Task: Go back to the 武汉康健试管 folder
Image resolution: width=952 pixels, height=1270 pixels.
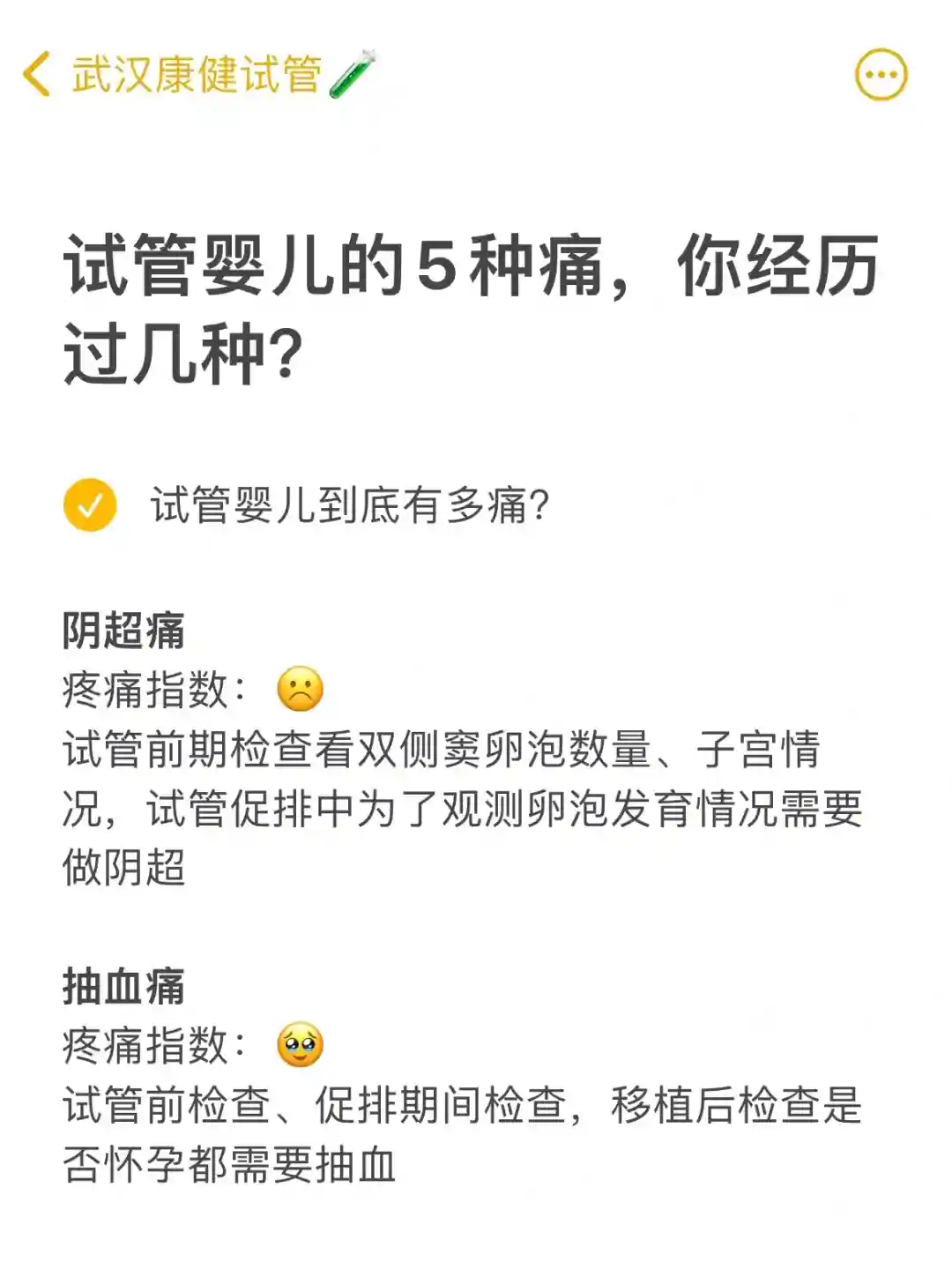Action: (37, 74)
